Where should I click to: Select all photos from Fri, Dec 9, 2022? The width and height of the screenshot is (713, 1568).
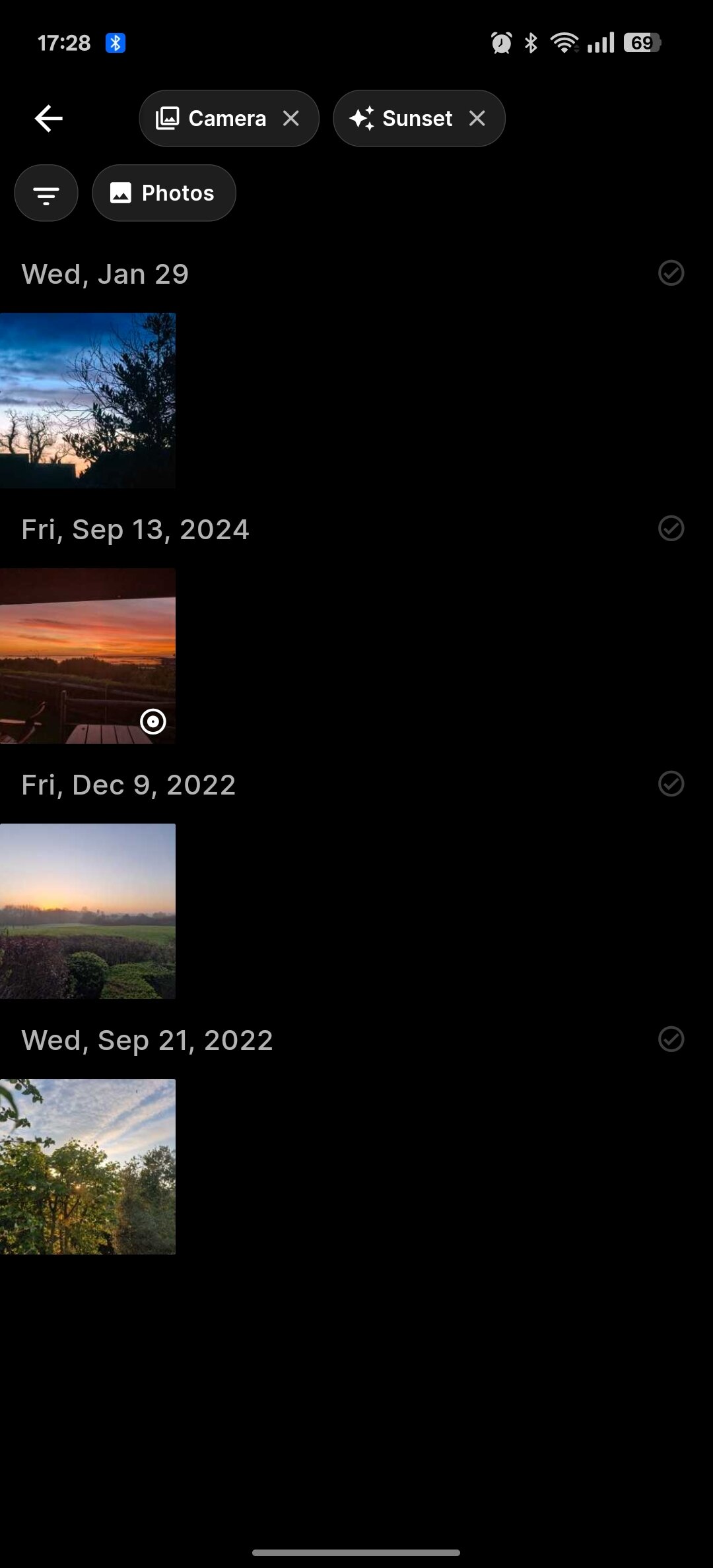[x=671, y=784]
